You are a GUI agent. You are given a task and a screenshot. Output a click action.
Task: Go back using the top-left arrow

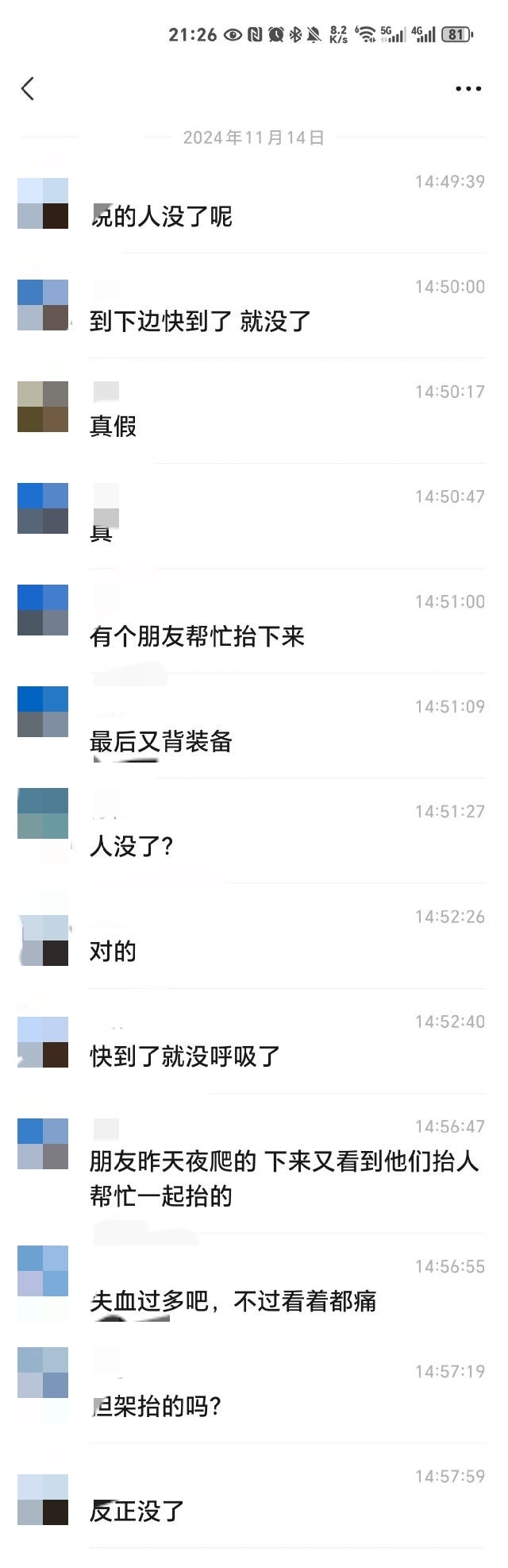(28, 88)
